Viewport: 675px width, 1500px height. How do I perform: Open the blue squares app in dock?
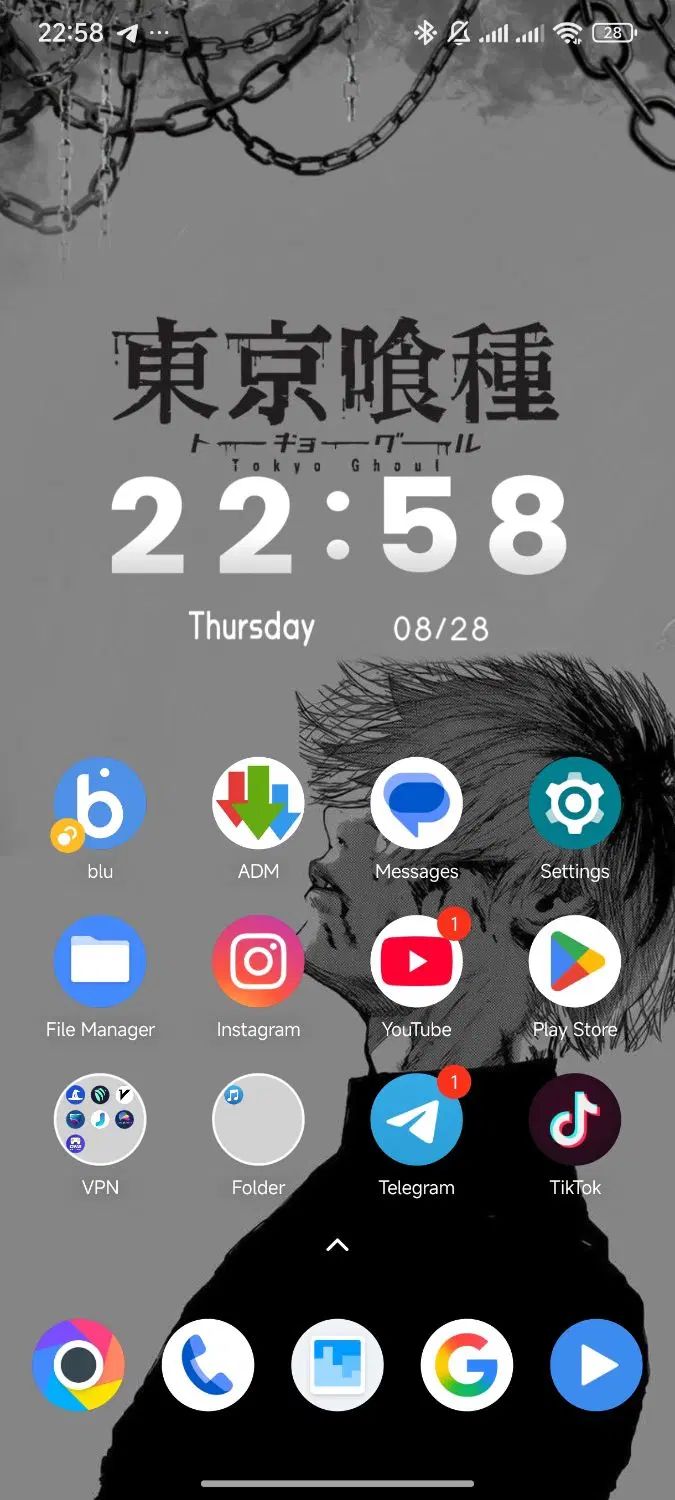pos(337,1365)
